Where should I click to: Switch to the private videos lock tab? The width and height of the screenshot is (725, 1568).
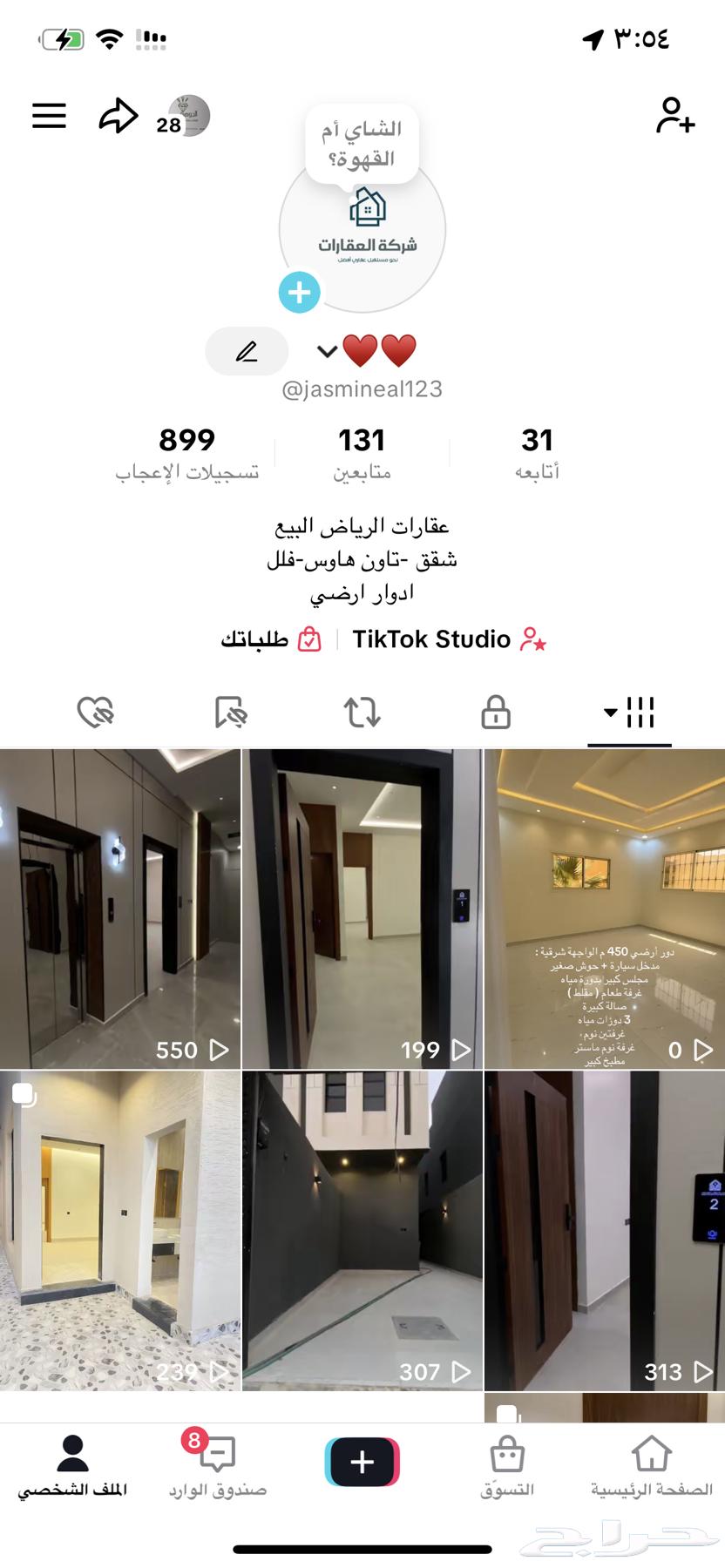click(x=496, y=712)
